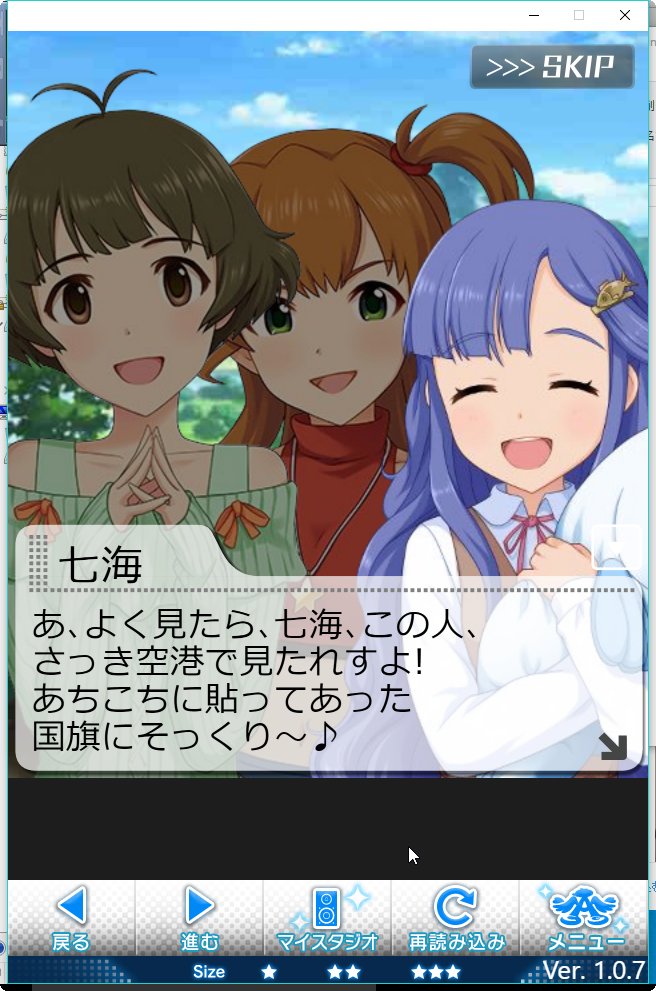656x991 pixels.
Task: Open the メニュー menu
Action: point(584,918)
